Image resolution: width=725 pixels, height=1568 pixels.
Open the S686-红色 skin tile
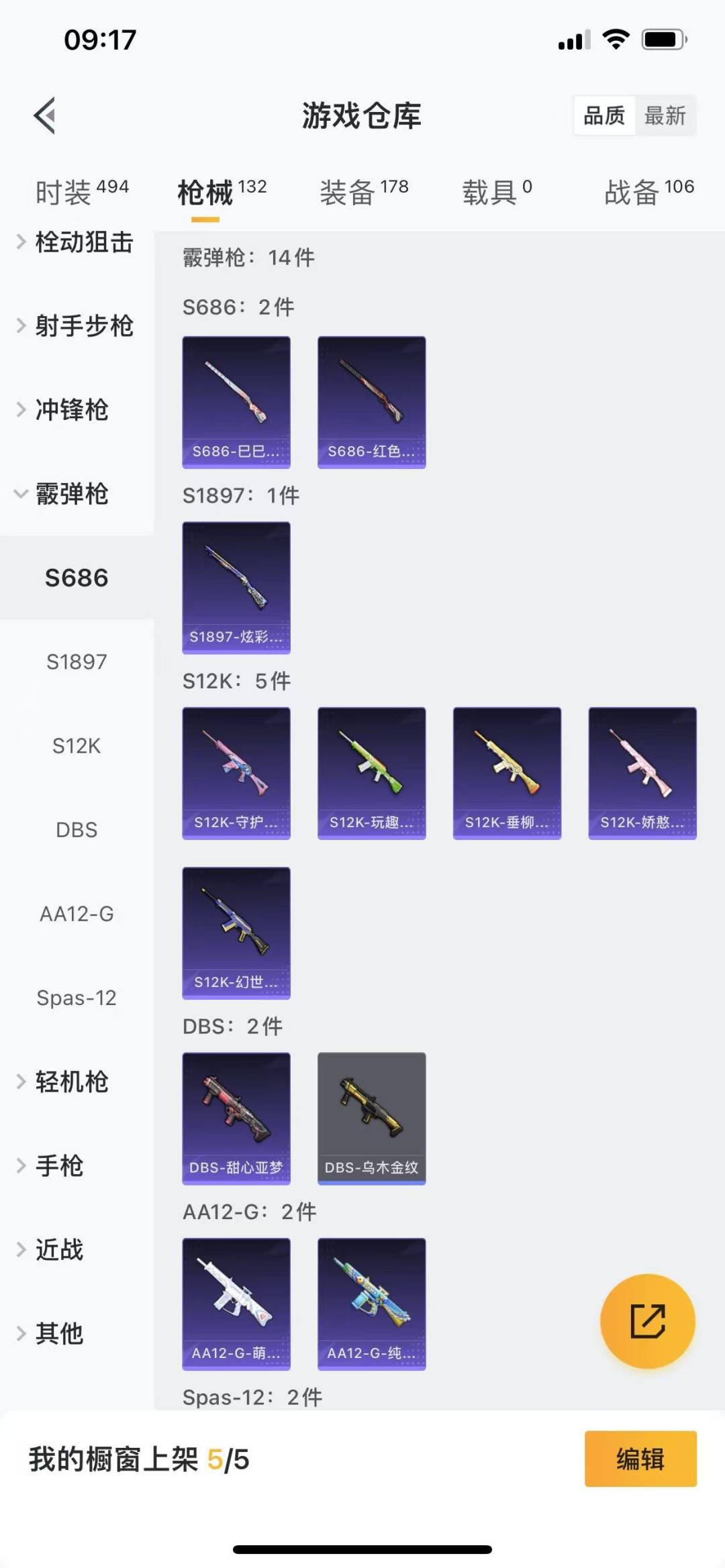click(371, 402)
